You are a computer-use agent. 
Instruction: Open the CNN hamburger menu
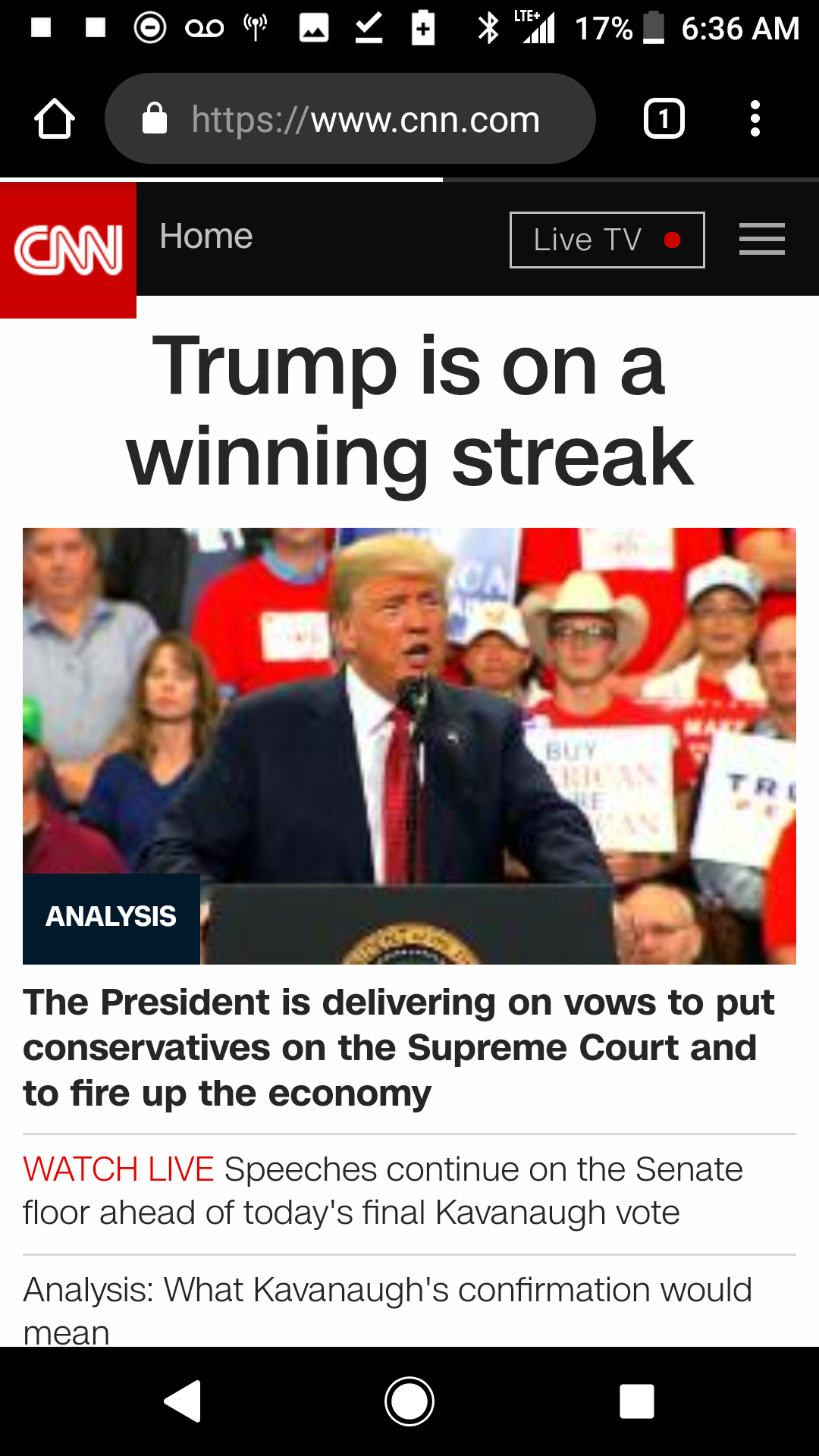pyautogui.click(x=761, y=240)
